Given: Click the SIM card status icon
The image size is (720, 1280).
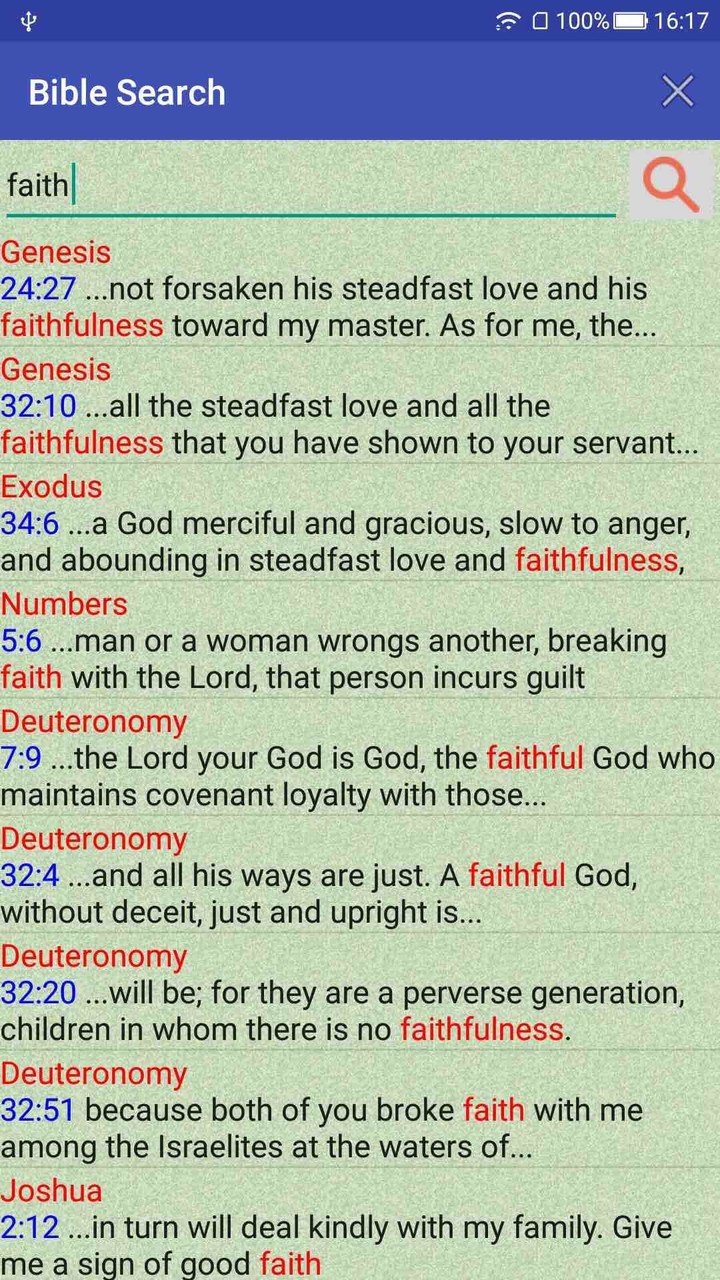Looking at the screenshot, I should (538, 19).
